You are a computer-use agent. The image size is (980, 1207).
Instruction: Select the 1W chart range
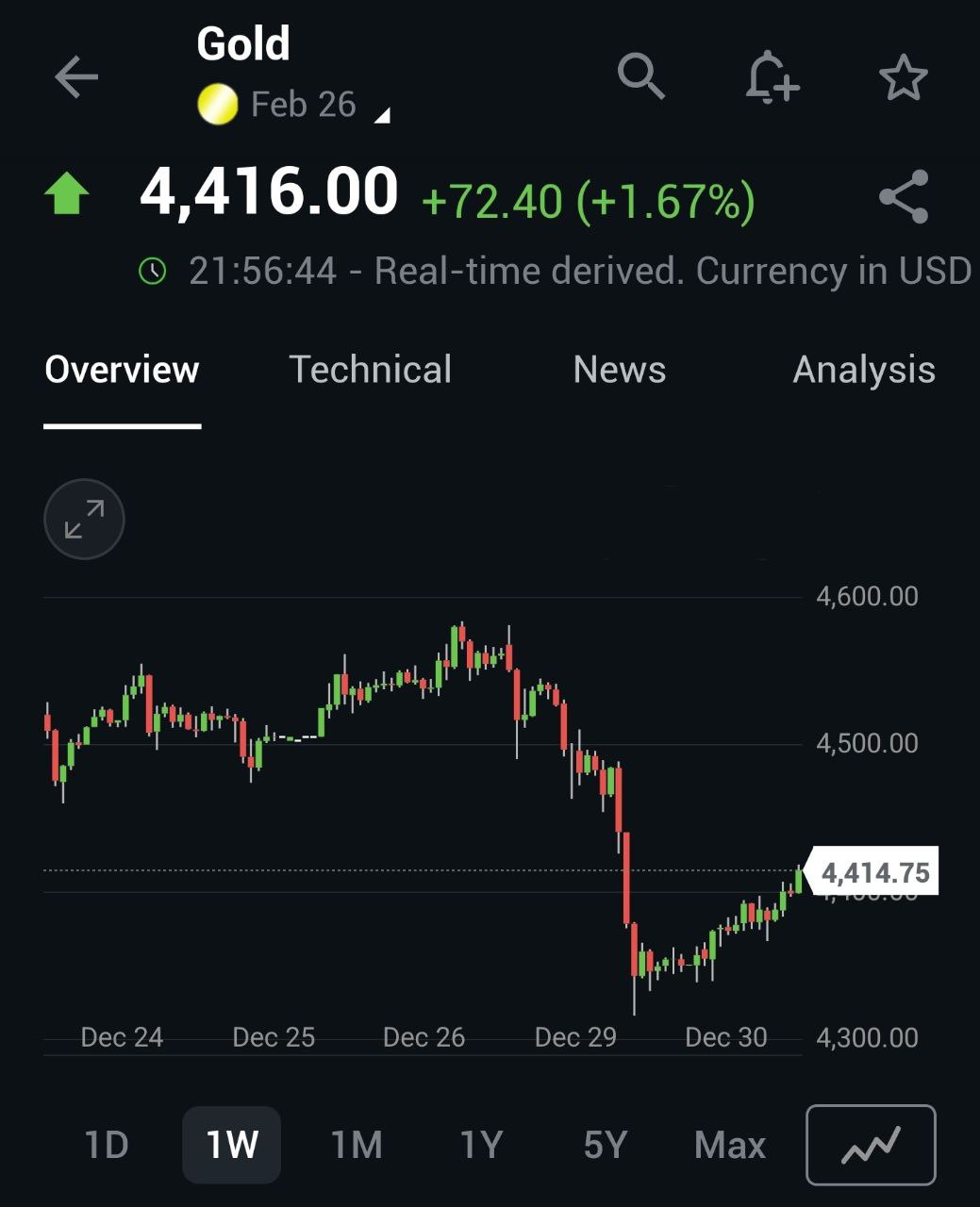[x=231, y=1145]
